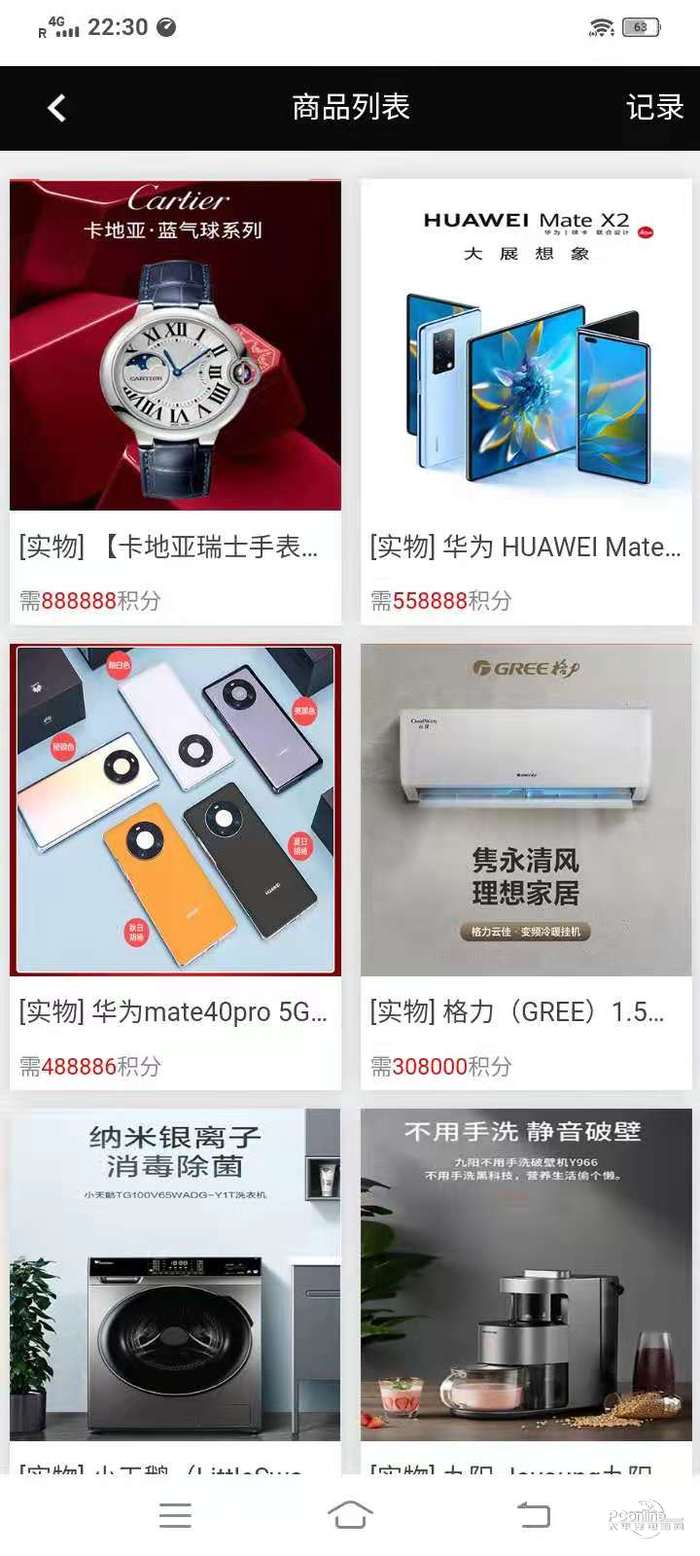Tap the system home button
700x1556 pixels.
pyautogui.click(x=350, y=1515)
